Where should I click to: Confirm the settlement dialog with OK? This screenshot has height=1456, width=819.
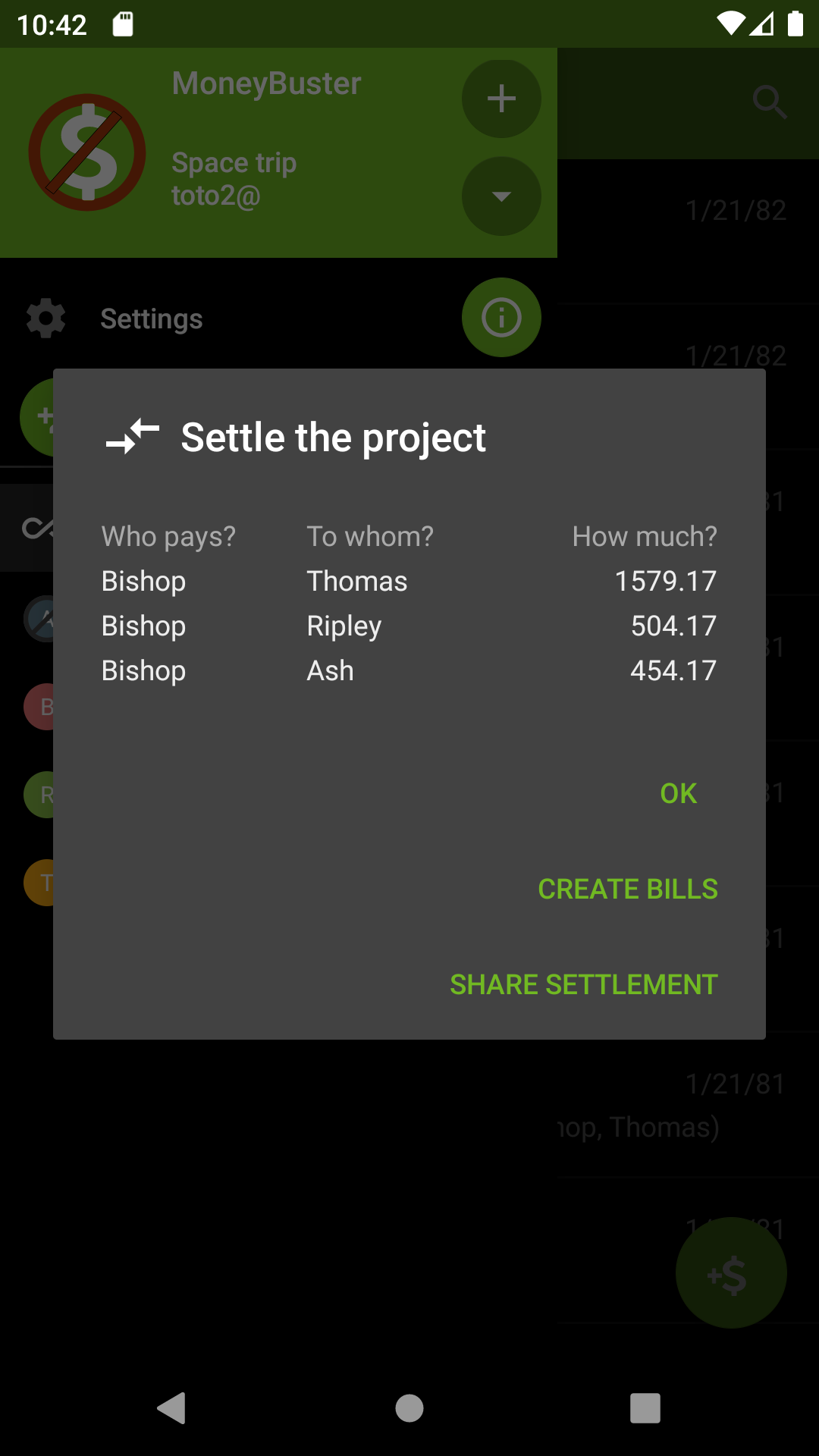pyautogui.click(x=678, y=793)
